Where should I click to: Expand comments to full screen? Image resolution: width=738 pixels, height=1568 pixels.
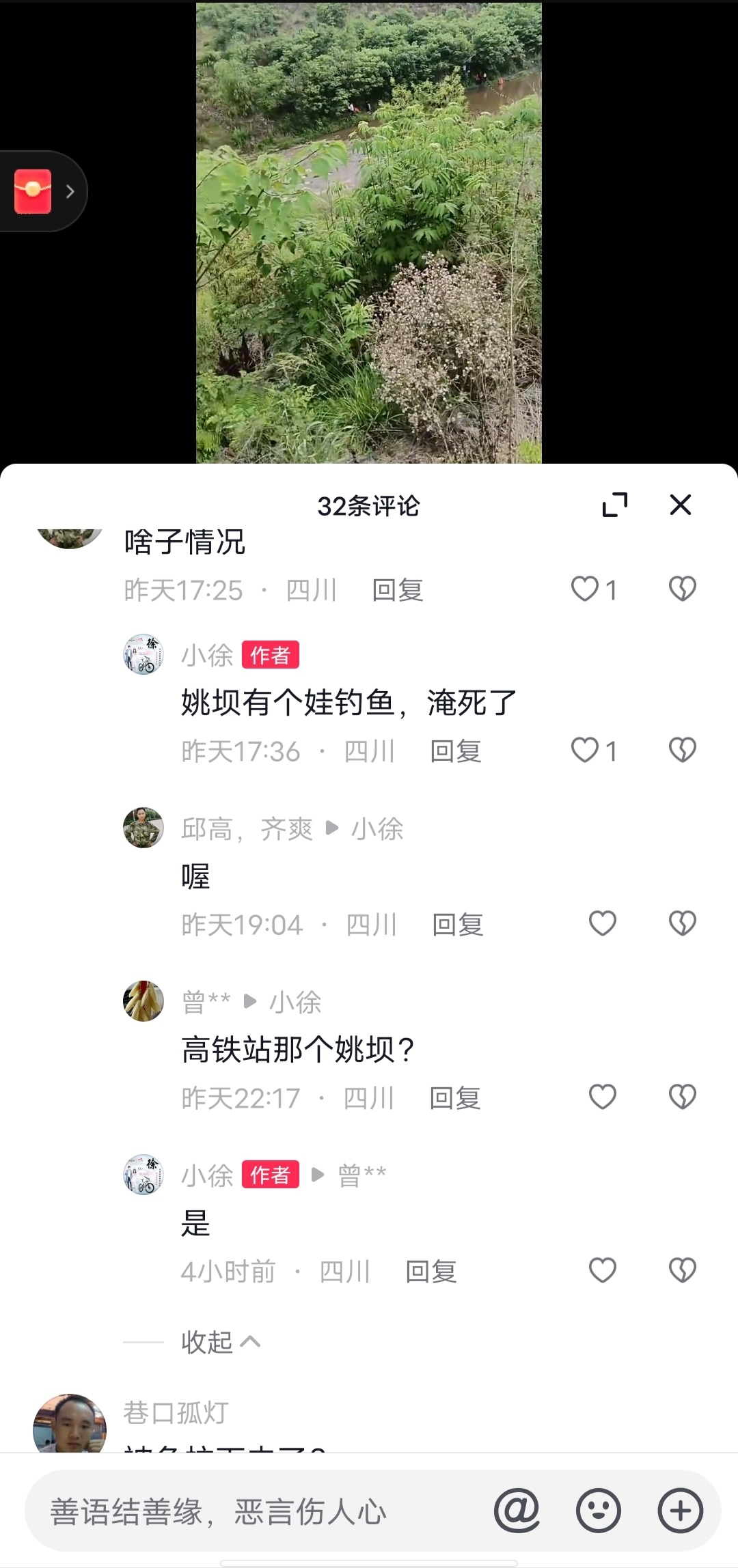[614, 505]
